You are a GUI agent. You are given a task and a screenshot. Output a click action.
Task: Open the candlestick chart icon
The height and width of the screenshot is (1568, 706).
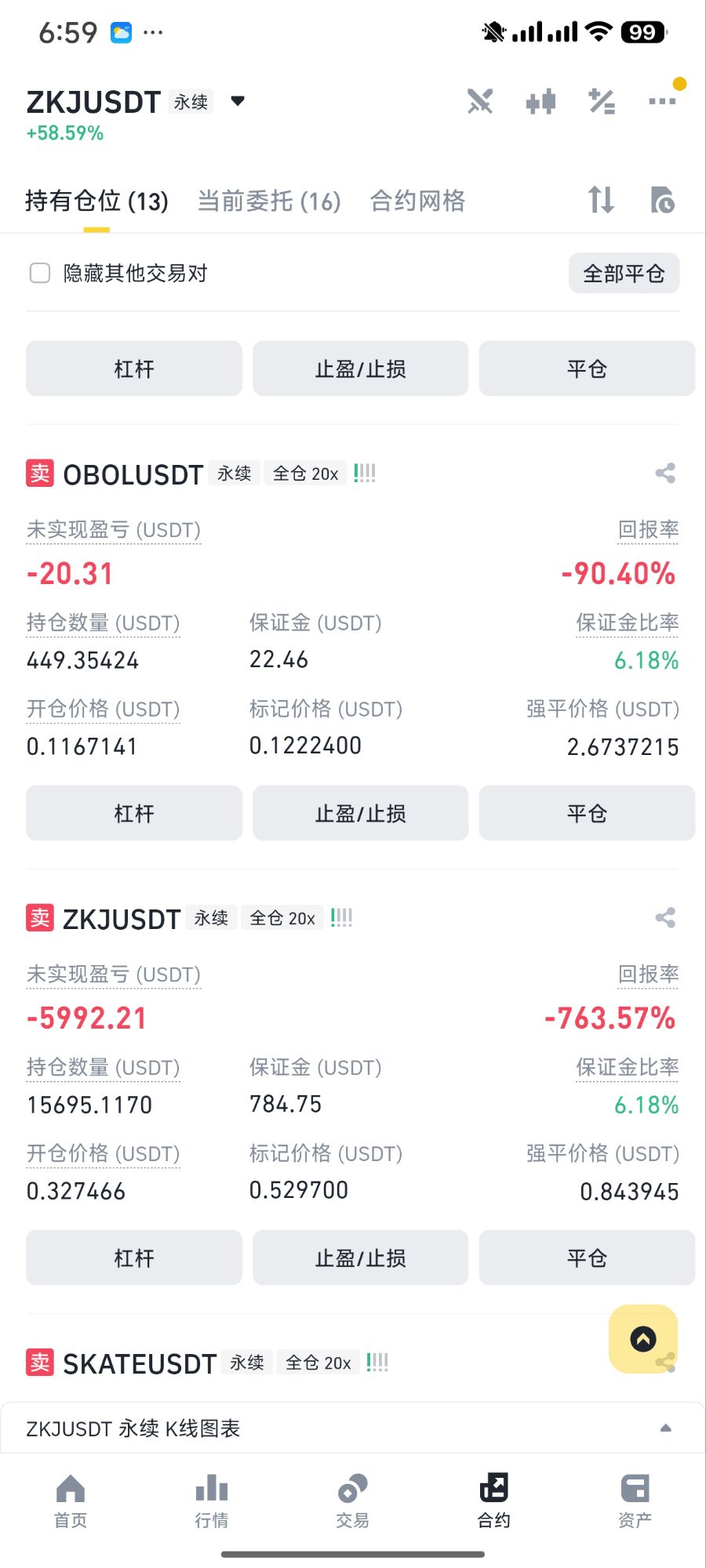541,101
